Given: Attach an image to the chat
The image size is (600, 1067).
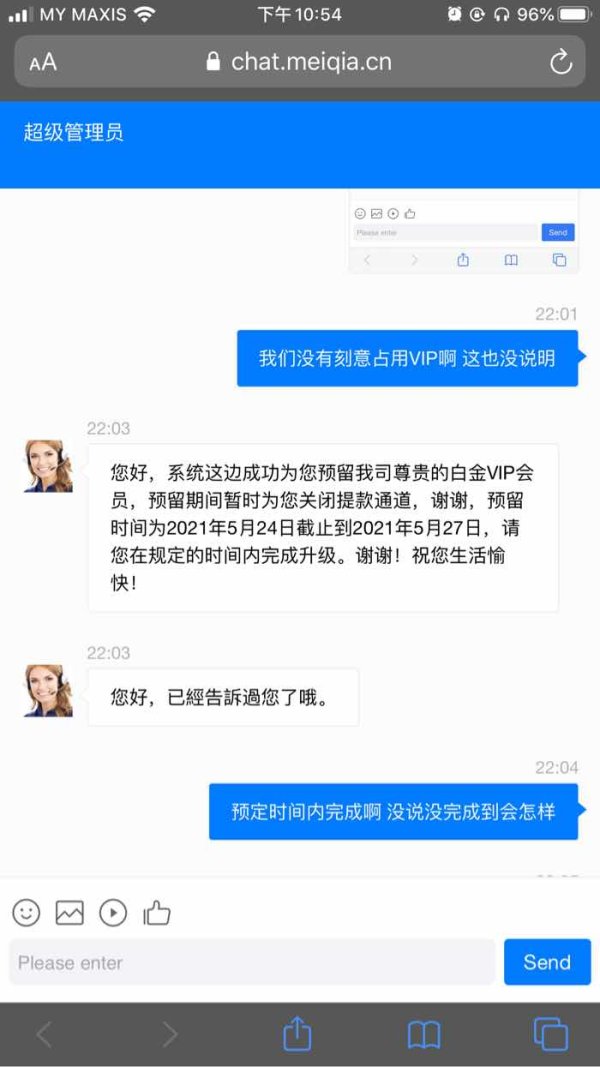Looking at the screenshot, I should pyautogui.click(x=69, y=913).
